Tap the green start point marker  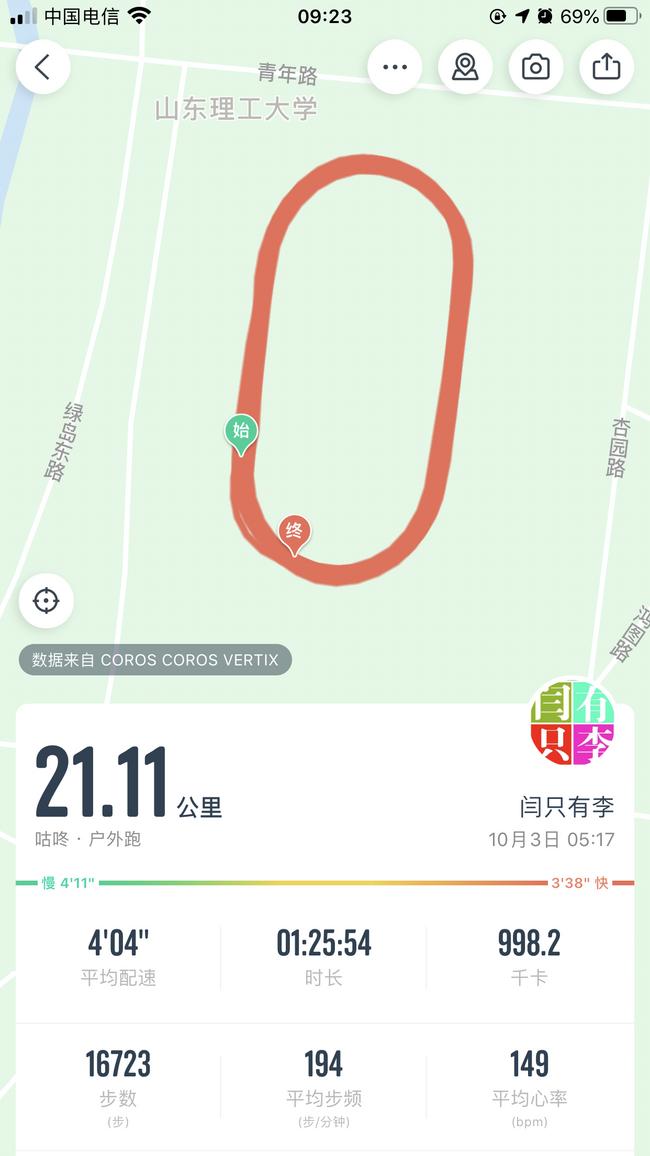click(240, 432)
